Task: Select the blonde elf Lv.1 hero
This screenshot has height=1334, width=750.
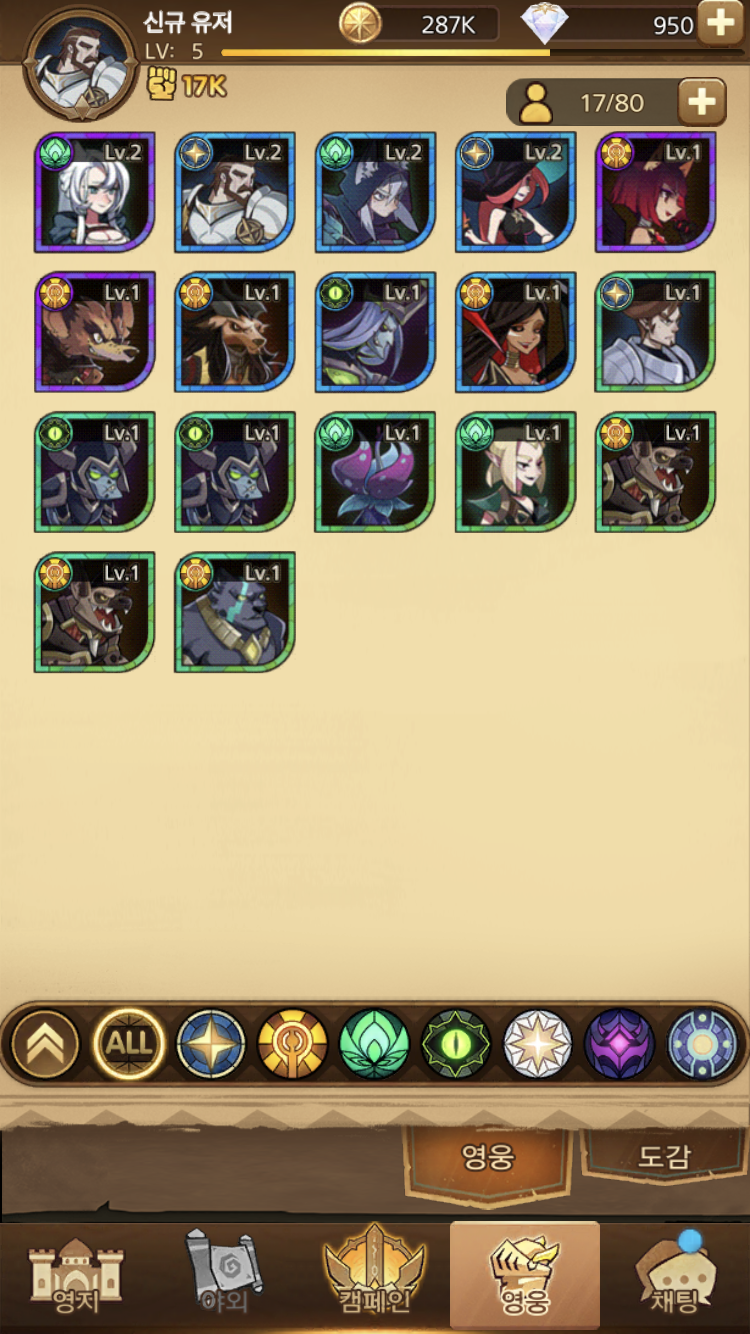Action: pyautogui.click(x=515, y=472)
